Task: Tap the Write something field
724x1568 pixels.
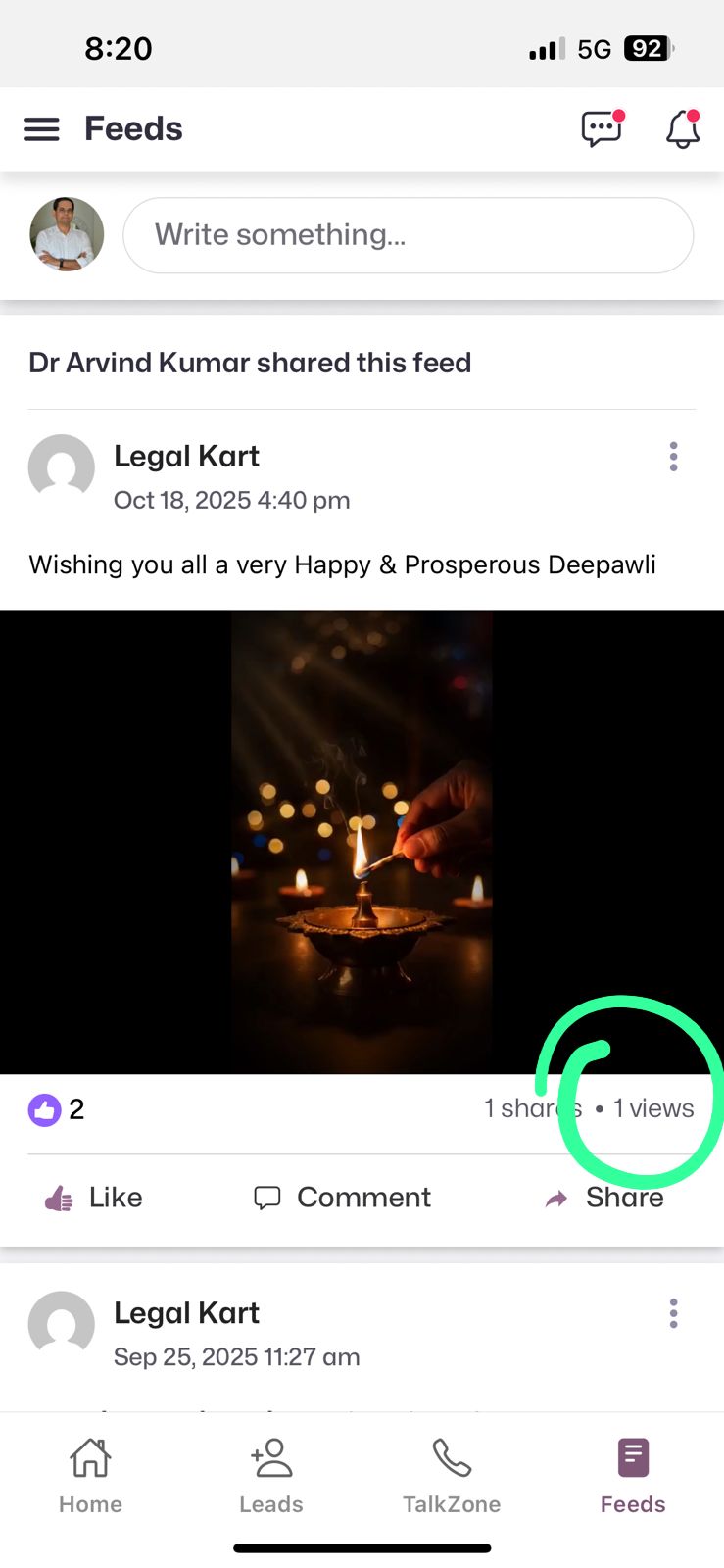Action: point(408,235)
